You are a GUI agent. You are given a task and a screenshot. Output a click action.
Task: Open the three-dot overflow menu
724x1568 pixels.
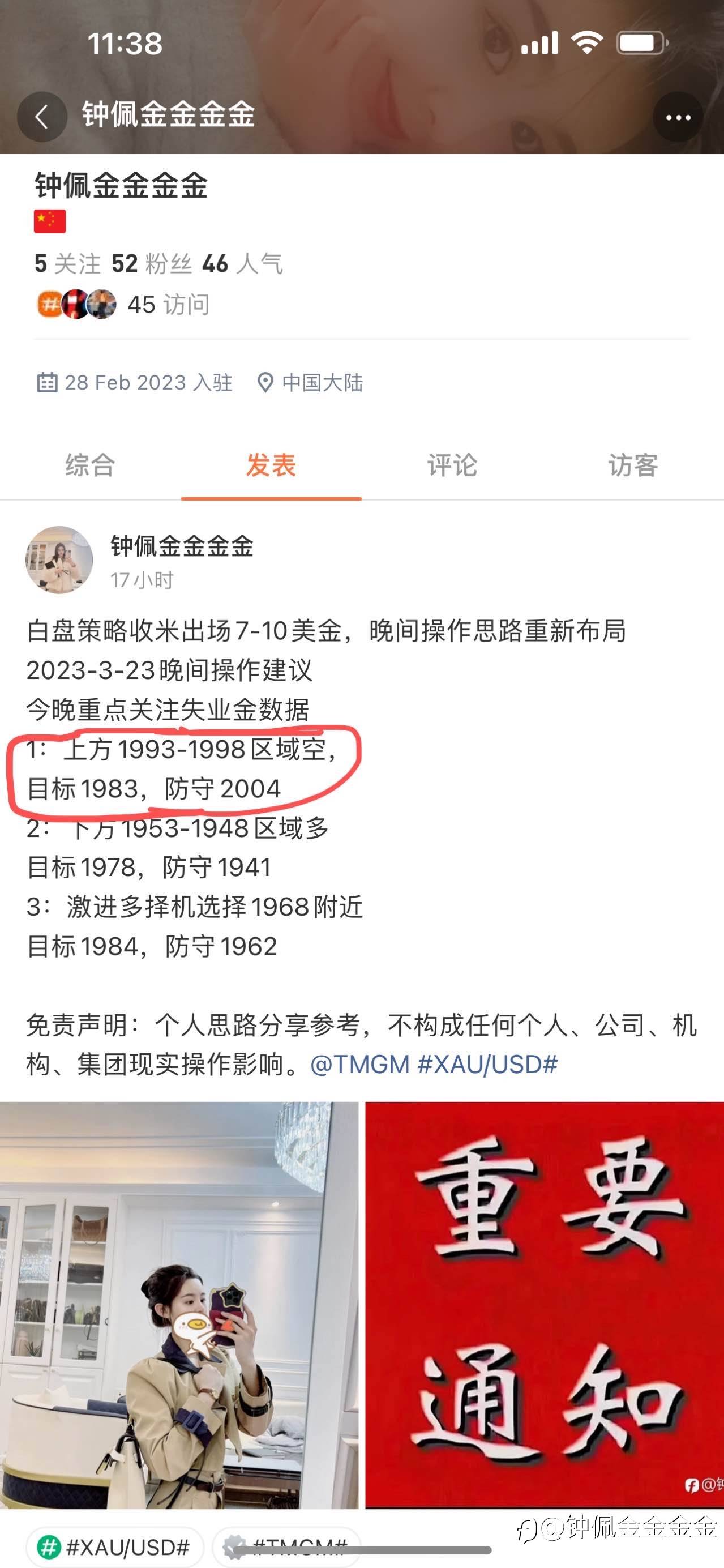click(x=678, y=117)
